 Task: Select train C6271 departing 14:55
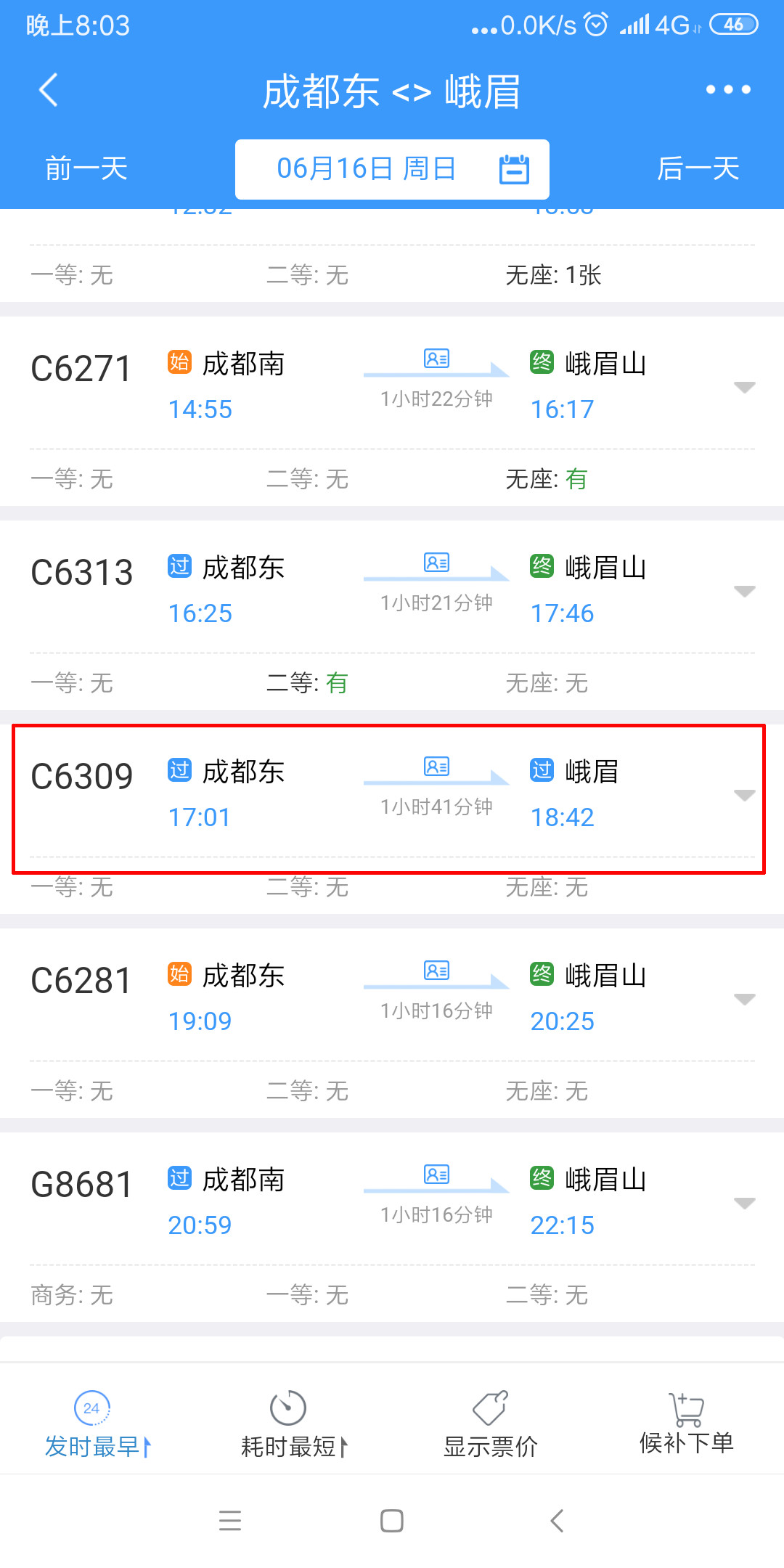pos(392,411)
